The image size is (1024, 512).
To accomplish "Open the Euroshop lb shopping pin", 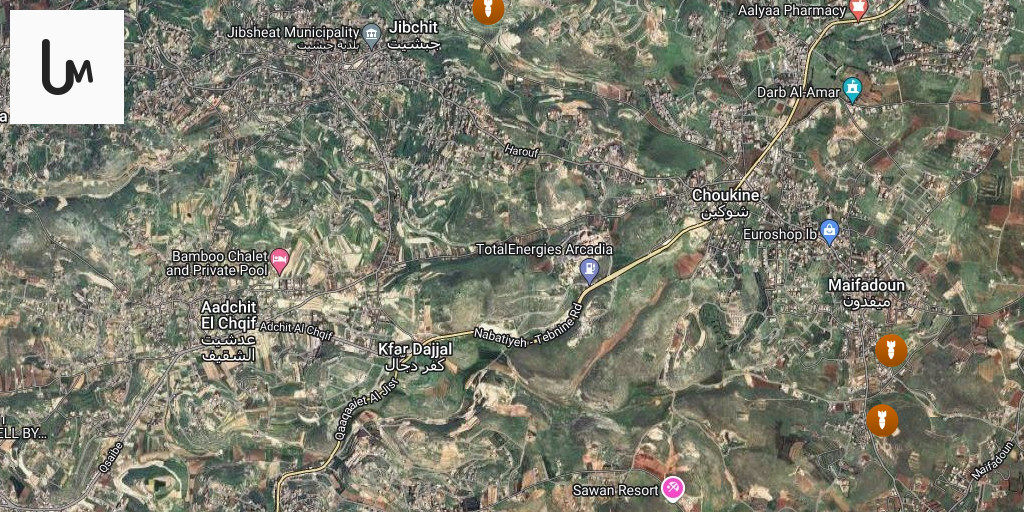I will pos(829,233).
